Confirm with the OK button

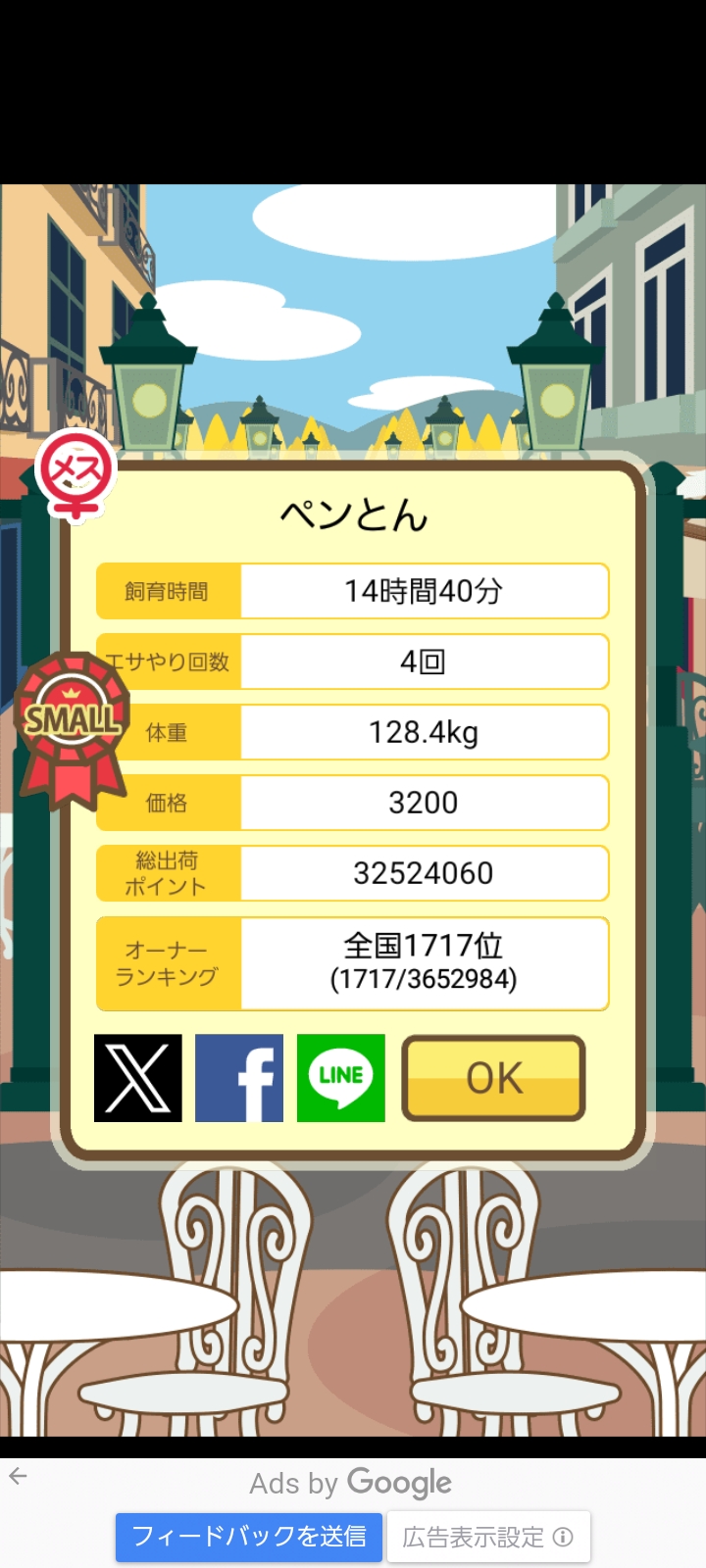point(494,1078)
